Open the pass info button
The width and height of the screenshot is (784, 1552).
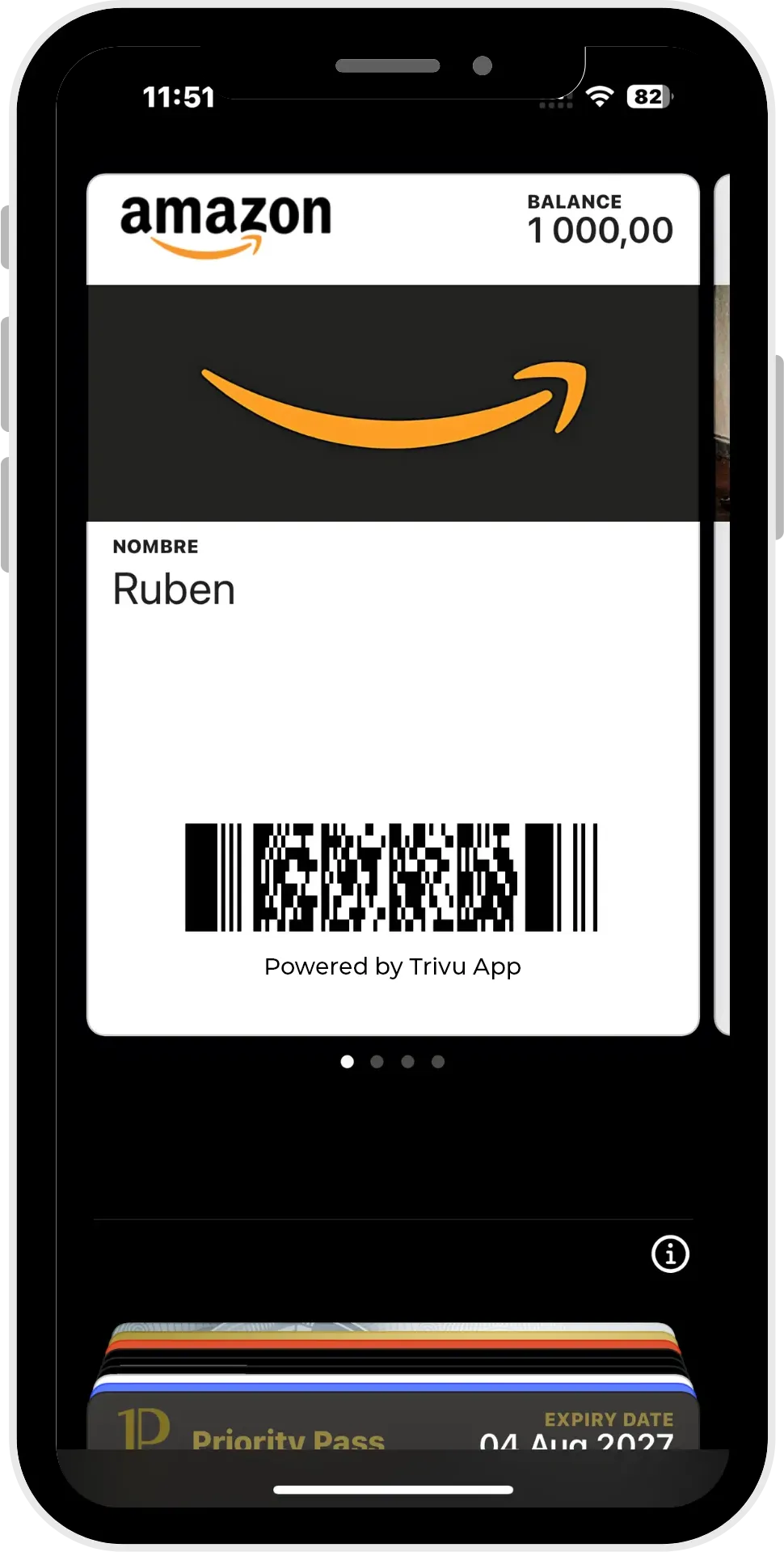(670, 1254)
